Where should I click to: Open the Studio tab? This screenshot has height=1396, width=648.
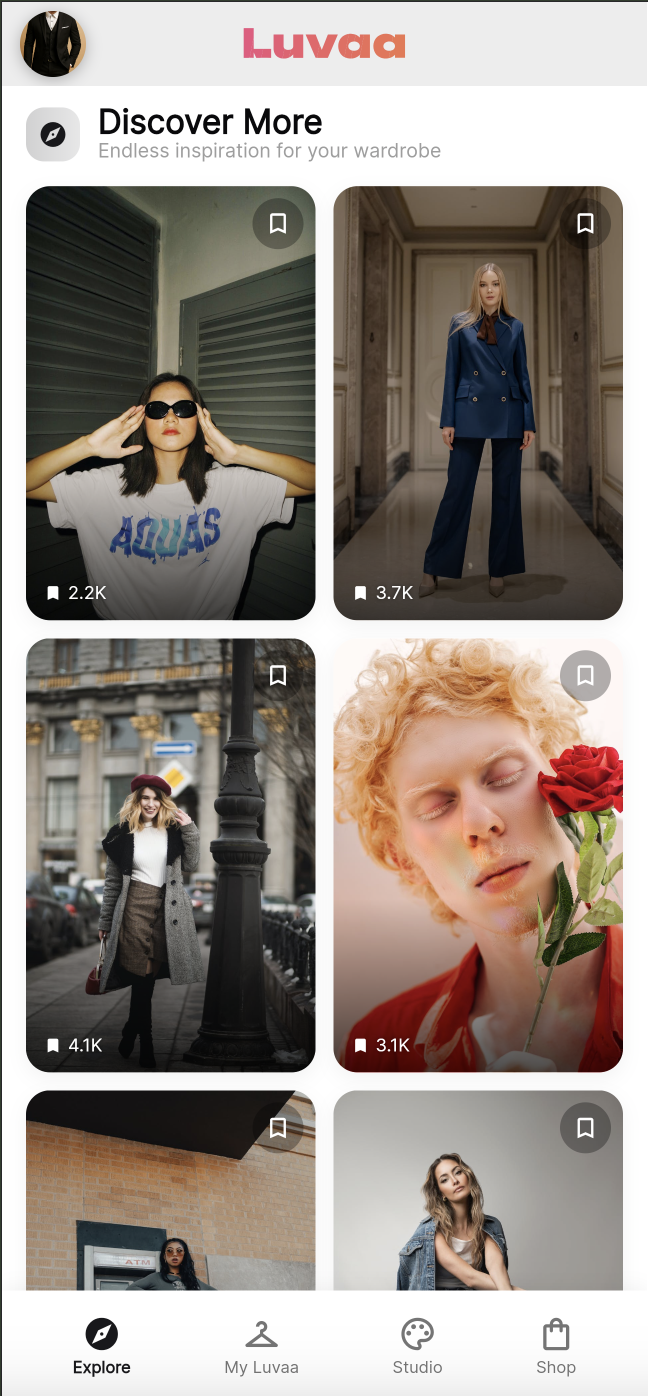[x=417, y=1345]
